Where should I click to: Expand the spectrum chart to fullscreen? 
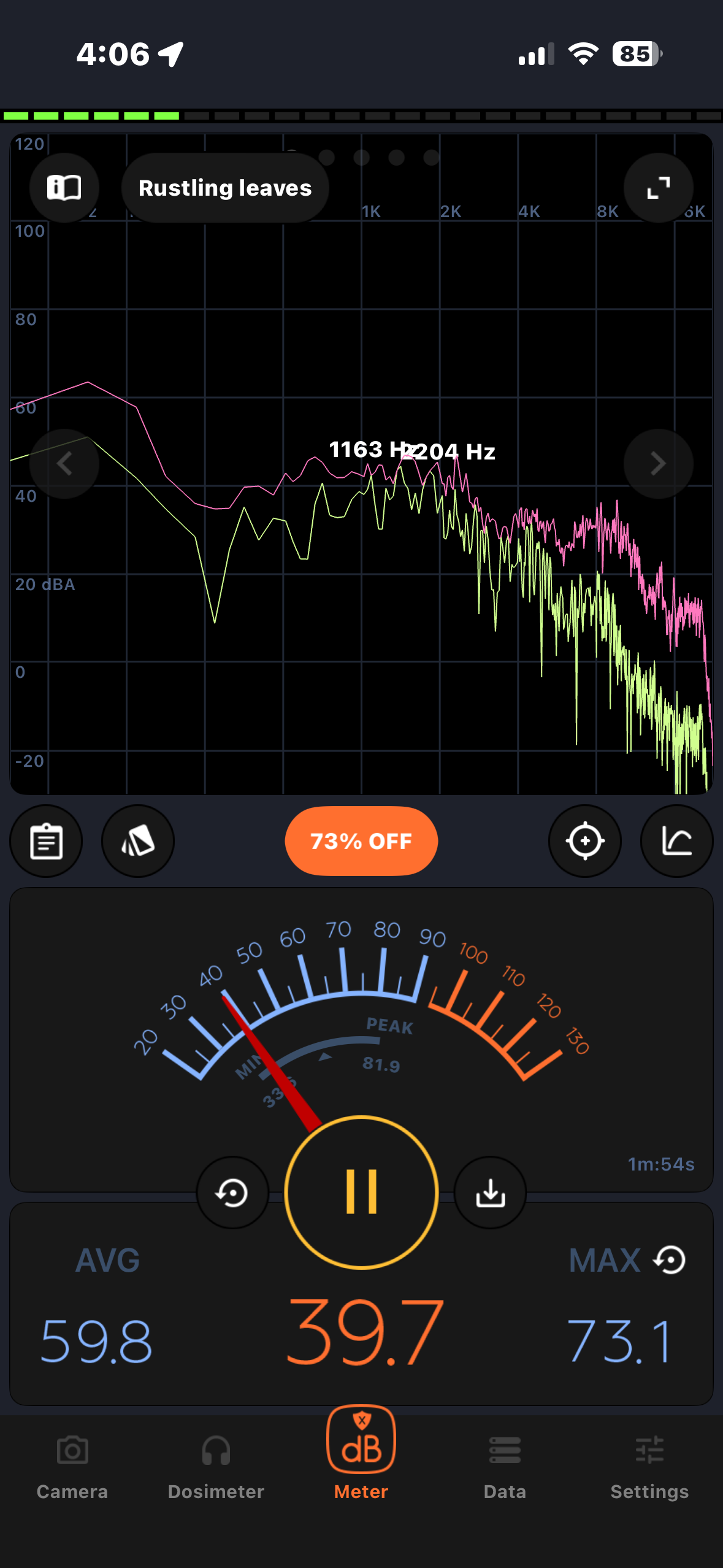click(x=659, y=188)
